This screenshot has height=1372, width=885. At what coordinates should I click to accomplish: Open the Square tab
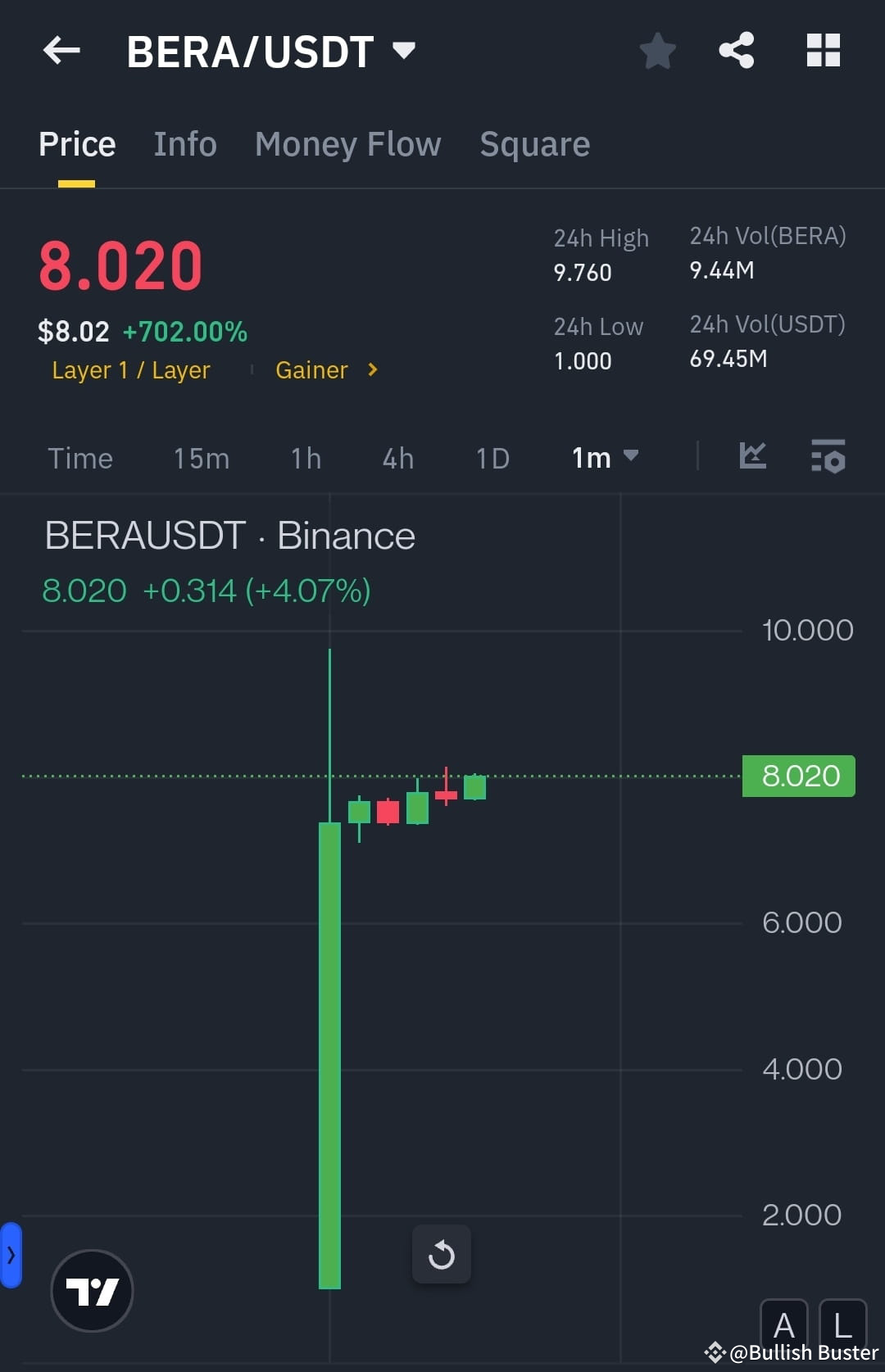[534, 143]
